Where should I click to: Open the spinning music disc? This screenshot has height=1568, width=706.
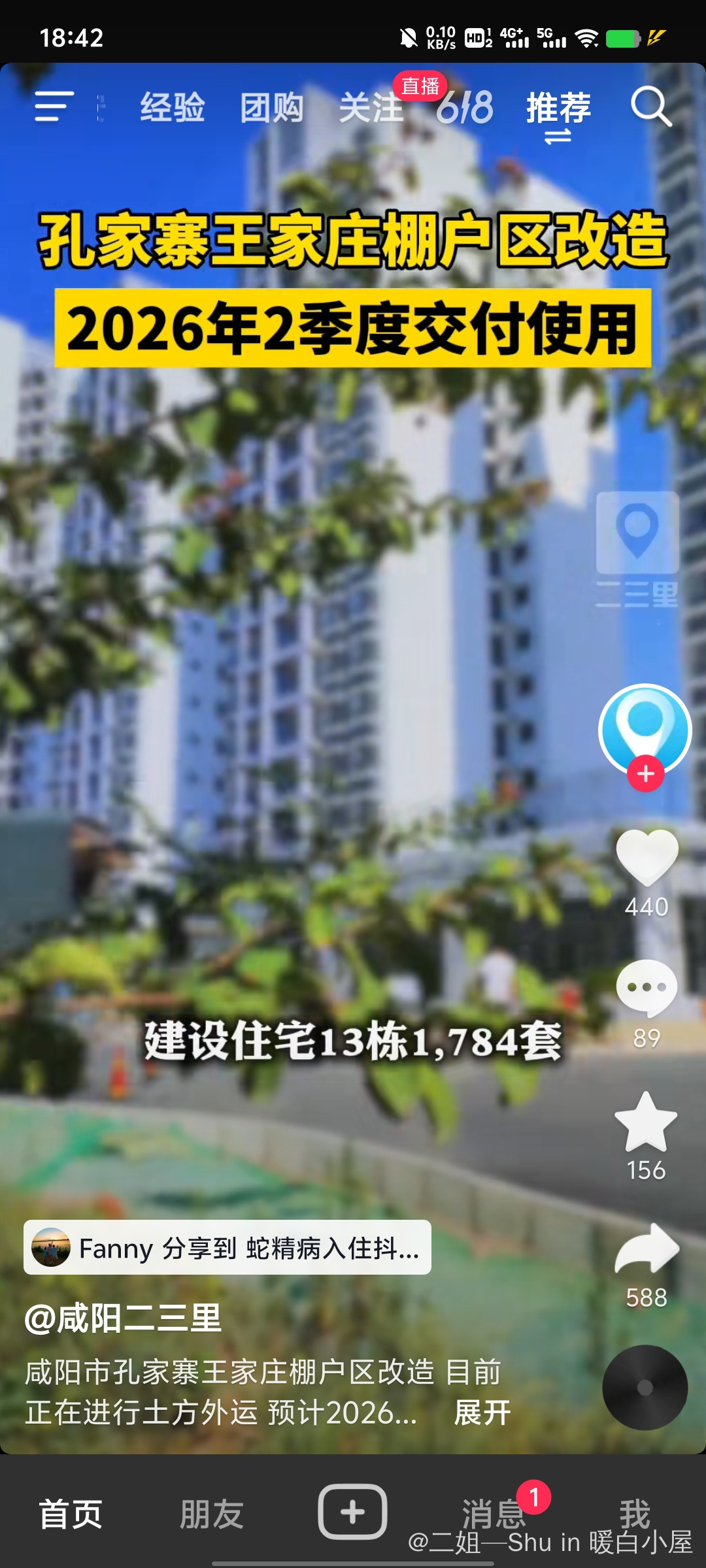point(645,1388)
